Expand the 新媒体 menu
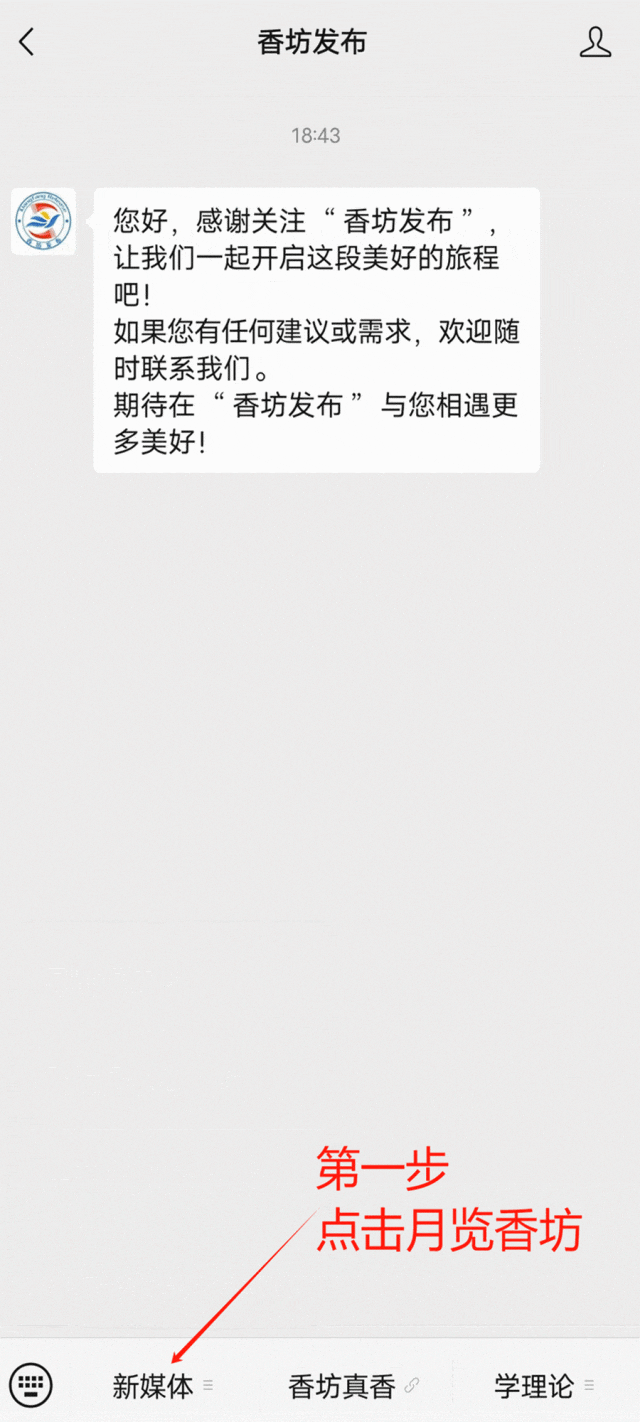The width and height of the screenshot is (640, 1422). point(162,1386)
